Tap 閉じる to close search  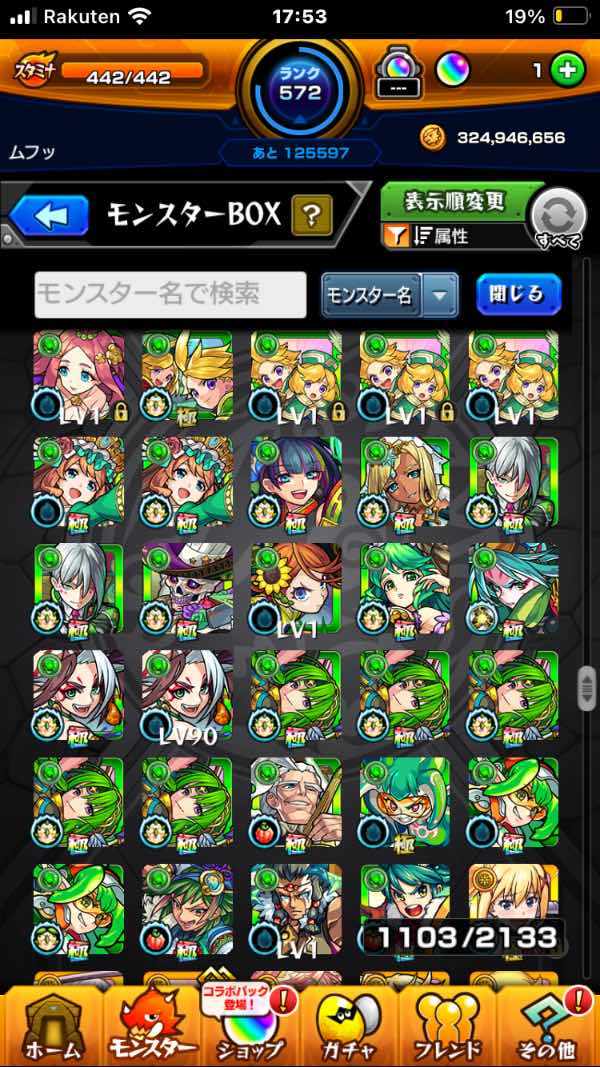coord(517,294)
